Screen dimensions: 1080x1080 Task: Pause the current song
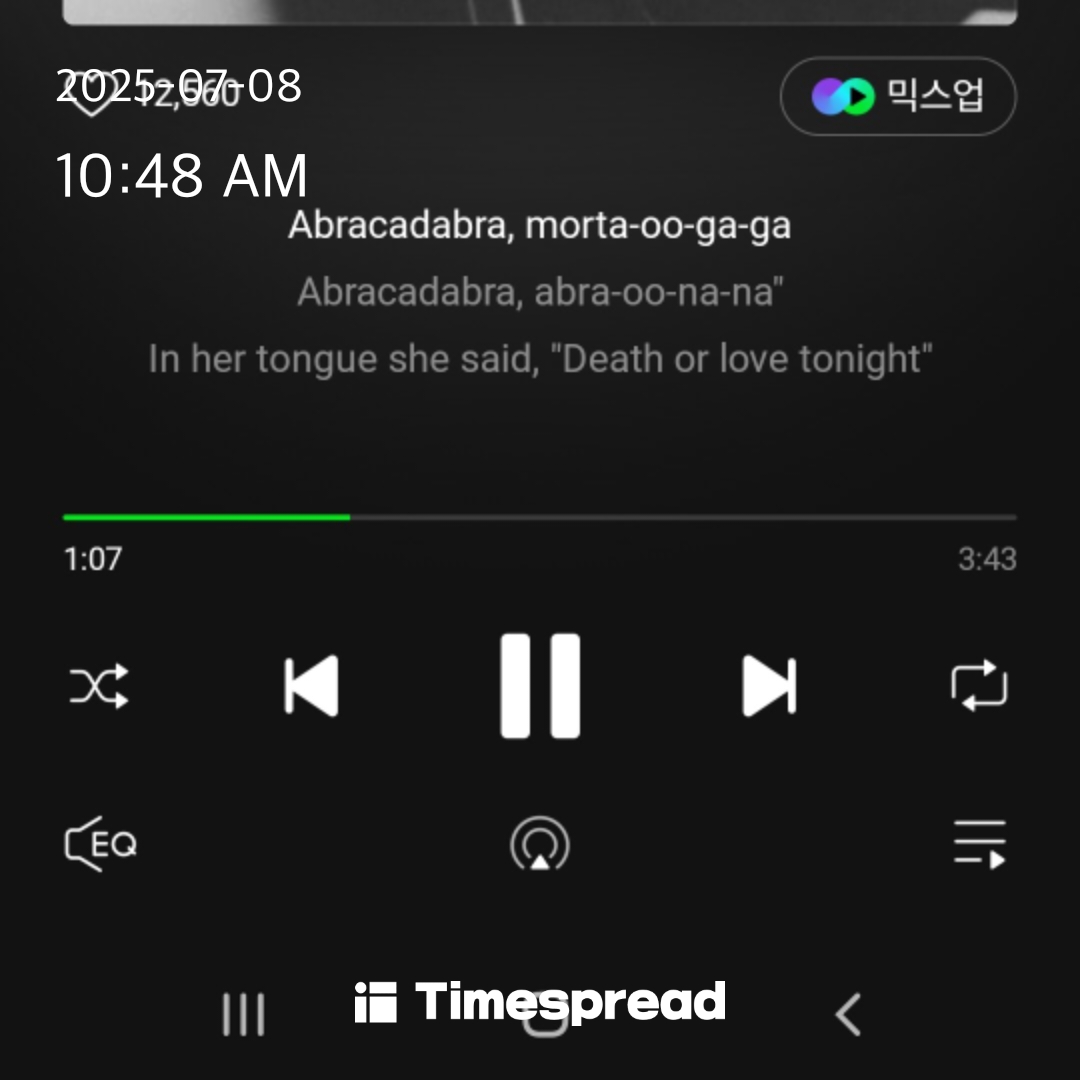tap(540, 686)
